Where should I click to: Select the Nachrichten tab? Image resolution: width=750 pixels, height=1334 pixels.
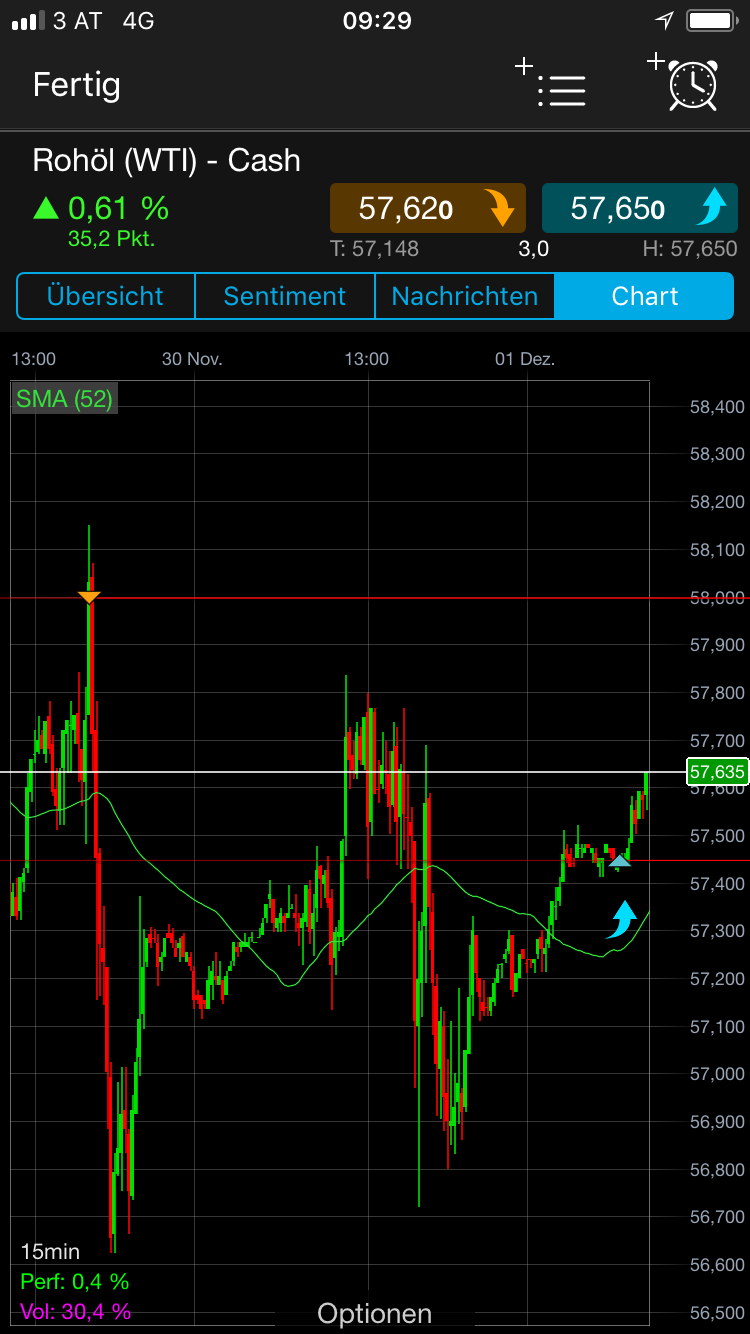(464, 296)
